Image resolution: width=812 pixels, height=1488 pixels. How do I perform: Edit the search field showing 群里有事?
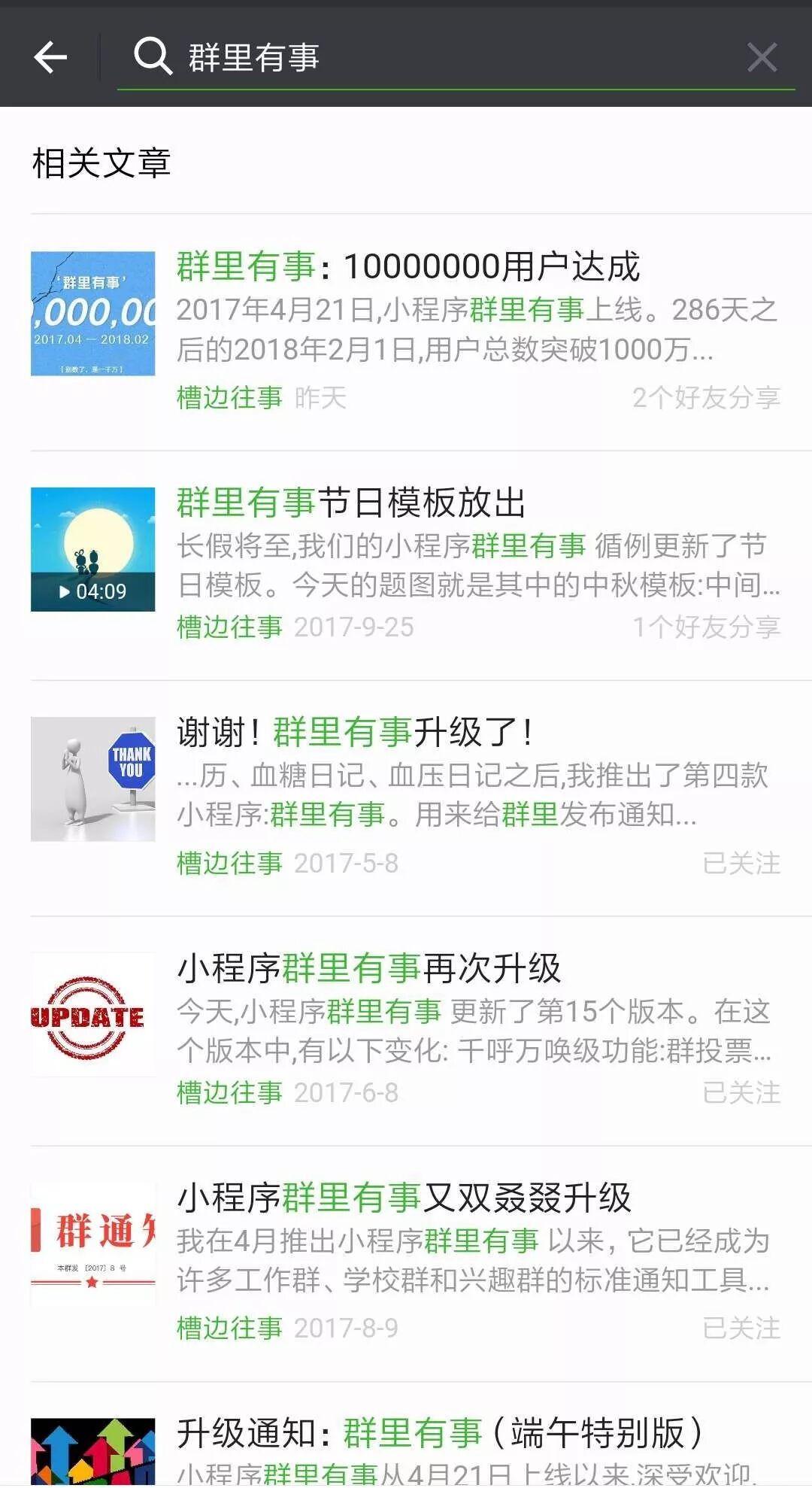[451, 57]
